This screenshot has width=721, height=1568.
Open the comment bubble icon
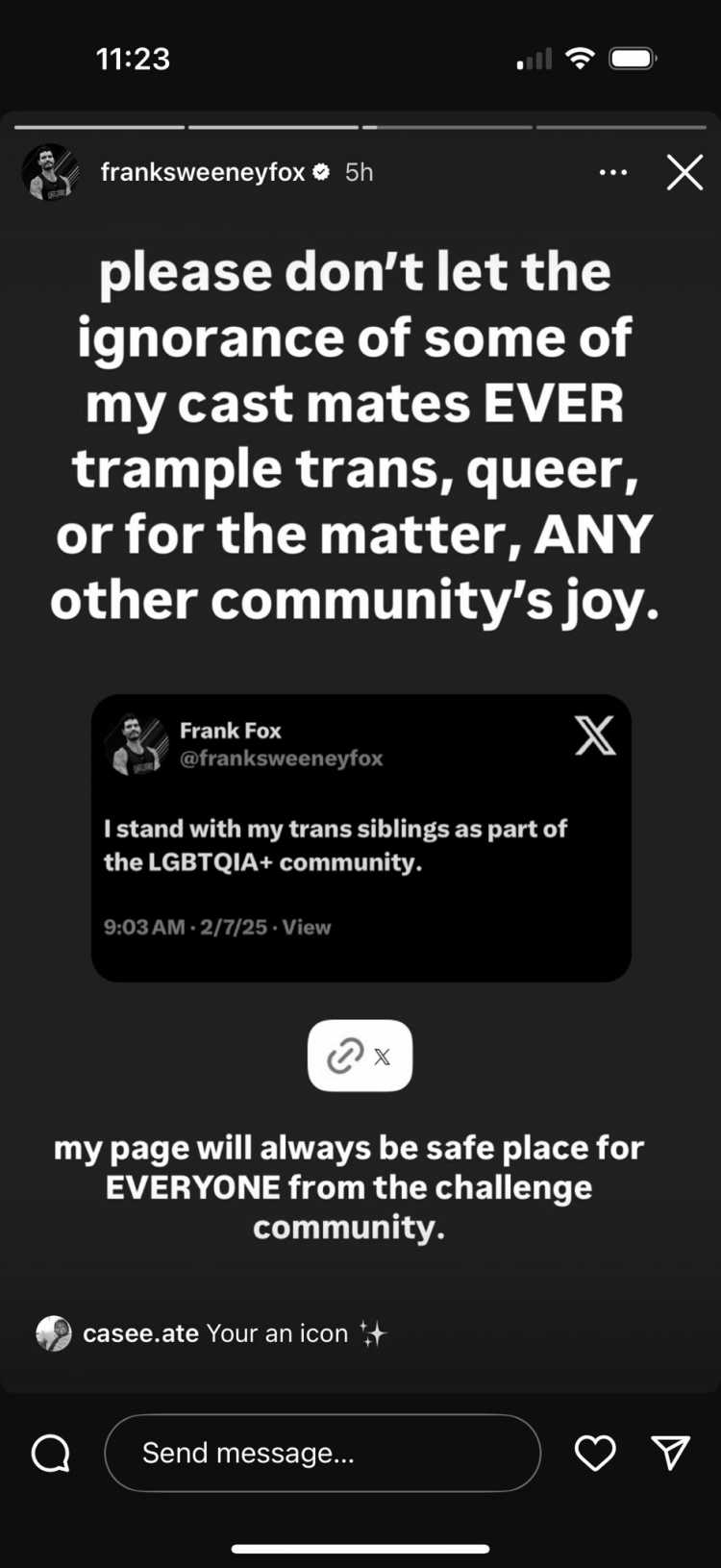point(51,1453)
